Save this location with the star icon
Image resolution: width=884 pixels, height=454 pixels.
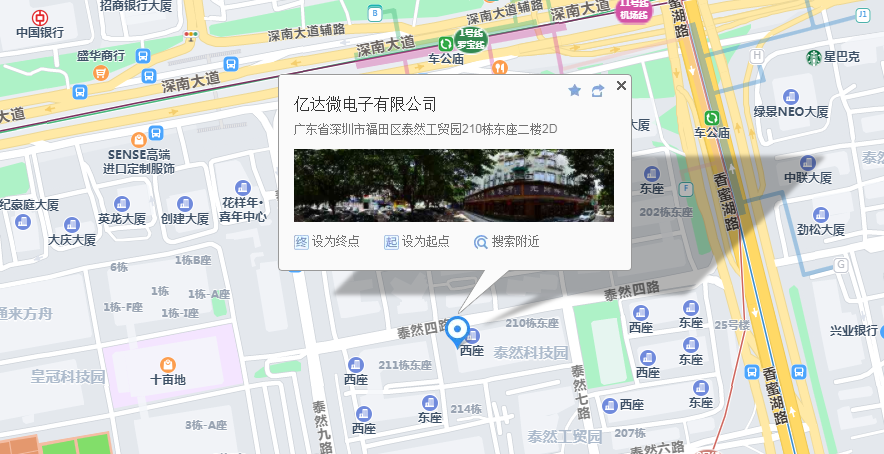point(574,91)
